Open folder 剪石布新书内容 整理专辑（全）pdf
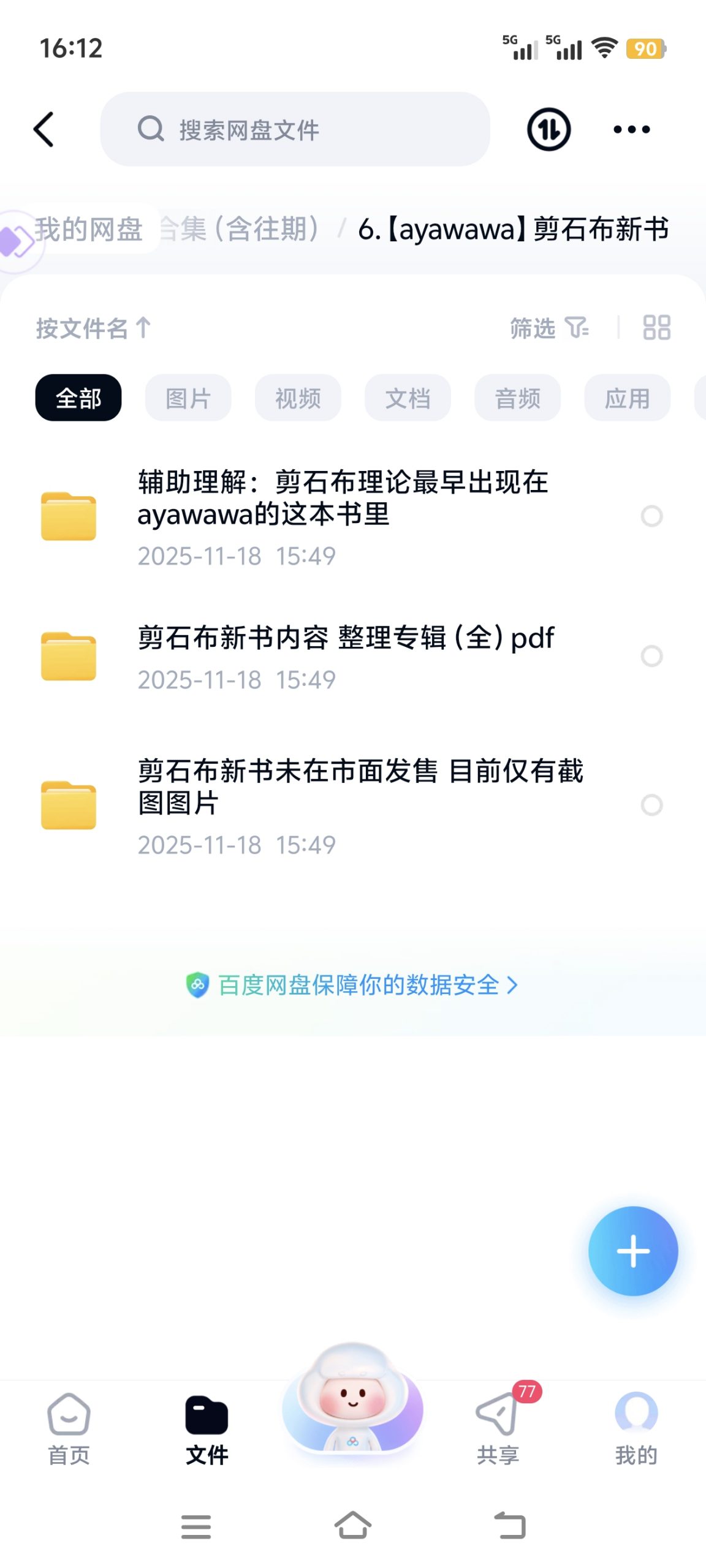This screenshot has width=706, height=1568. pyautogui.click(x=343, y=656)
